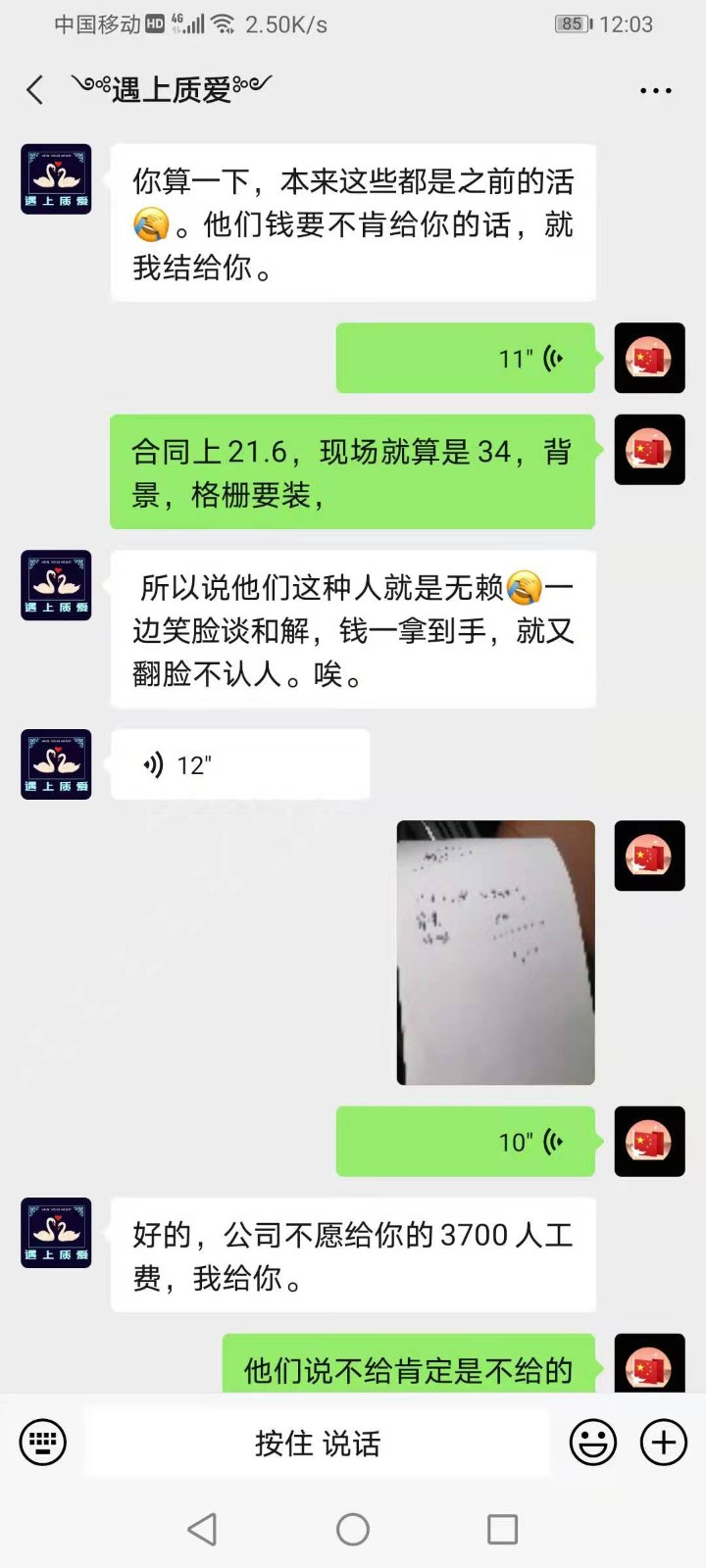The width and height of the screenshot is (706, 1568).
Task: Play the 10-second voice message
Action: click(x=466, y=1142)
